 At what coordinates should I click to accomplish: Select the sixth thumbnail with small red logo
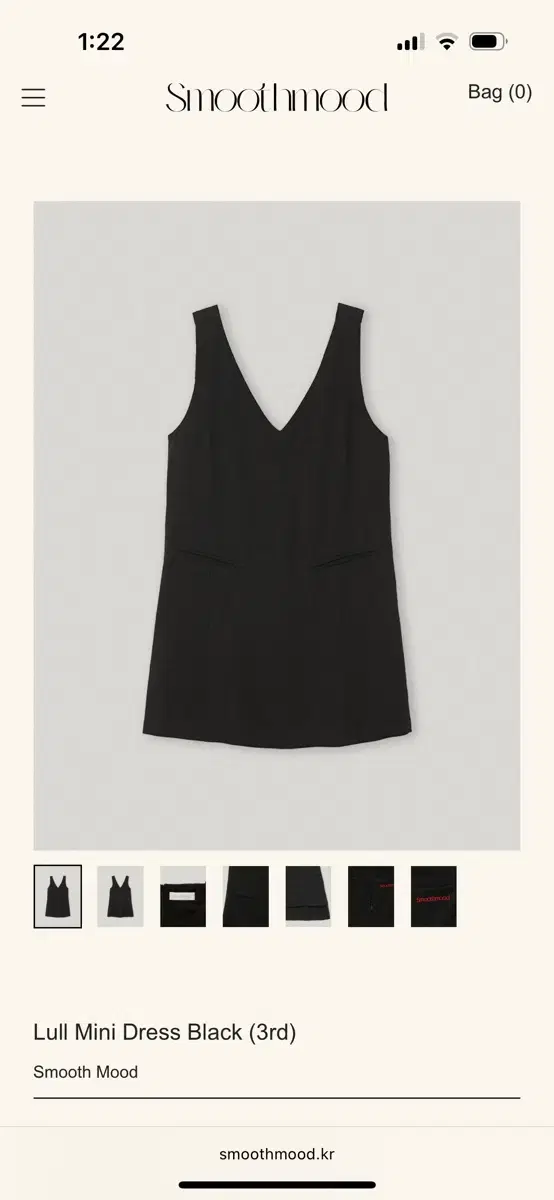(371, 896)
